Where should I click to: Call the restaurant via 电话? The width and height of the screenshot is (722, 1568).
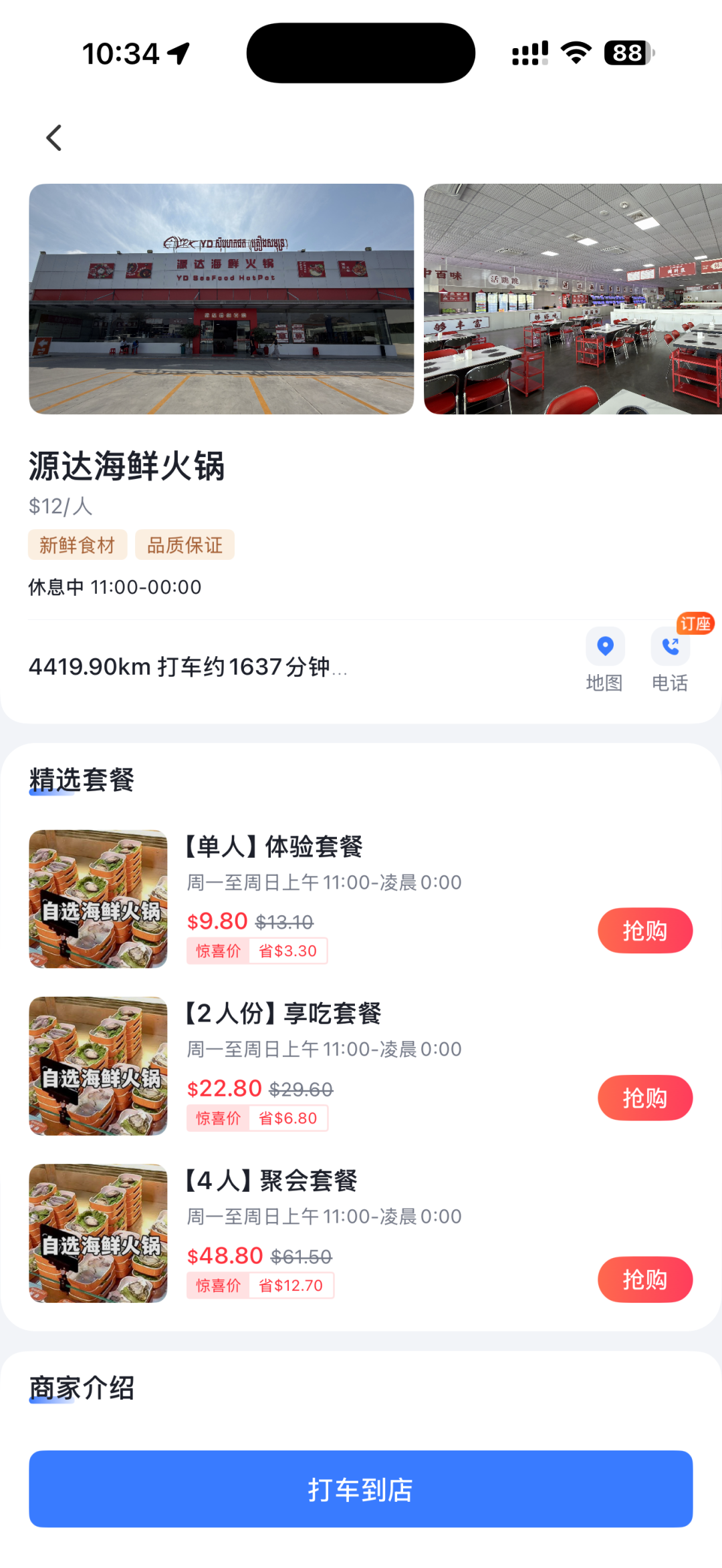(671, 659)
